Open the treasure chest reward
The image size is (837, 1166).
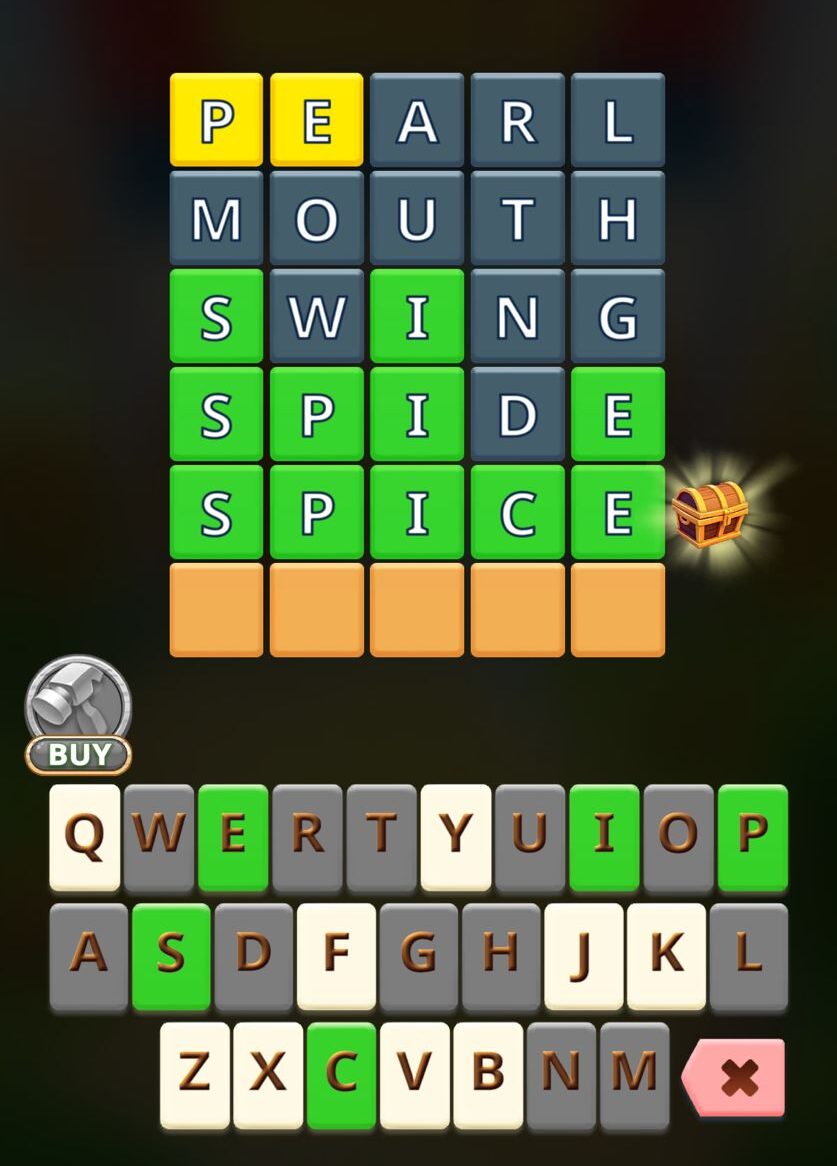click(x=710, y=514)
